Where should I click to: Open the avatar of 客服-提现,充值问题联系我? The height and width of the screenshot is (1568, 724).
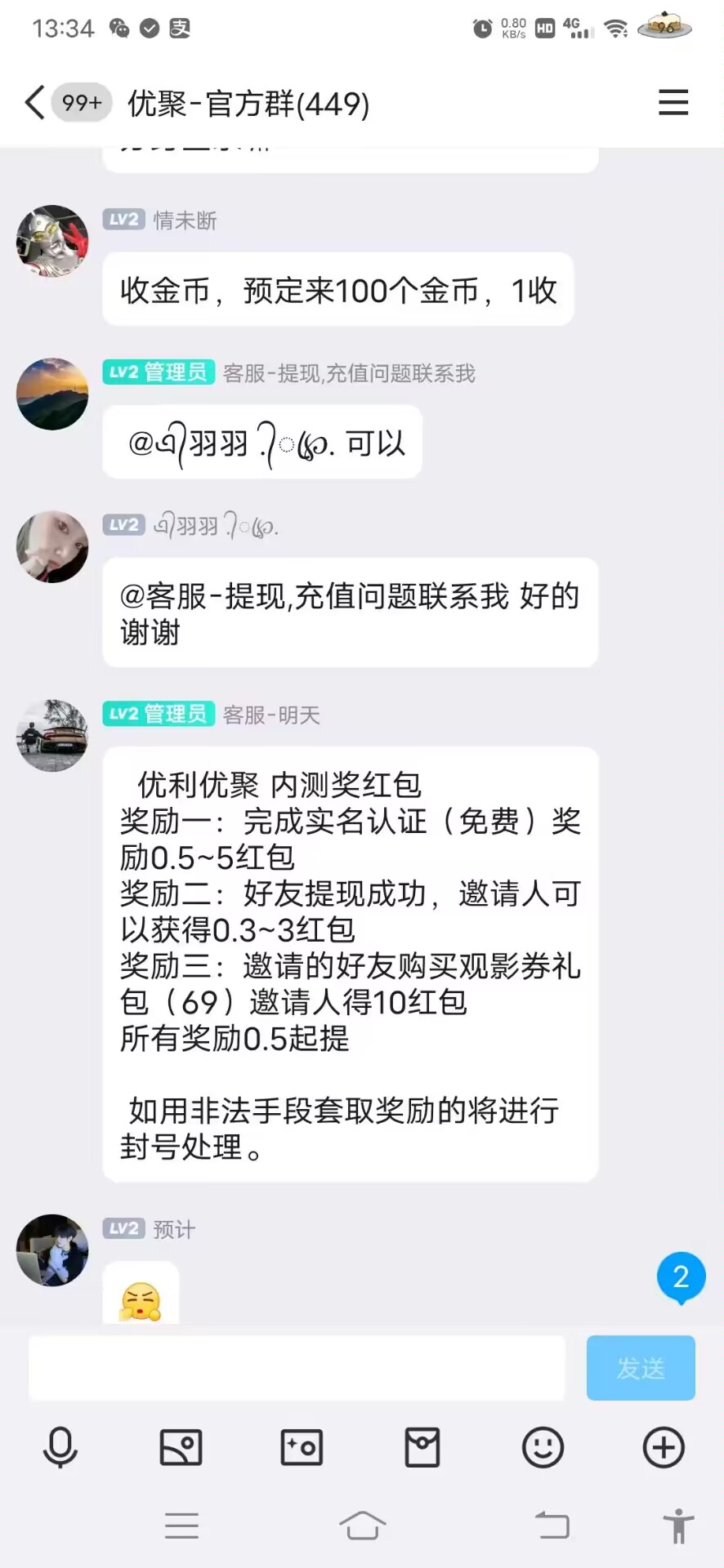click(x=52, y=394)
